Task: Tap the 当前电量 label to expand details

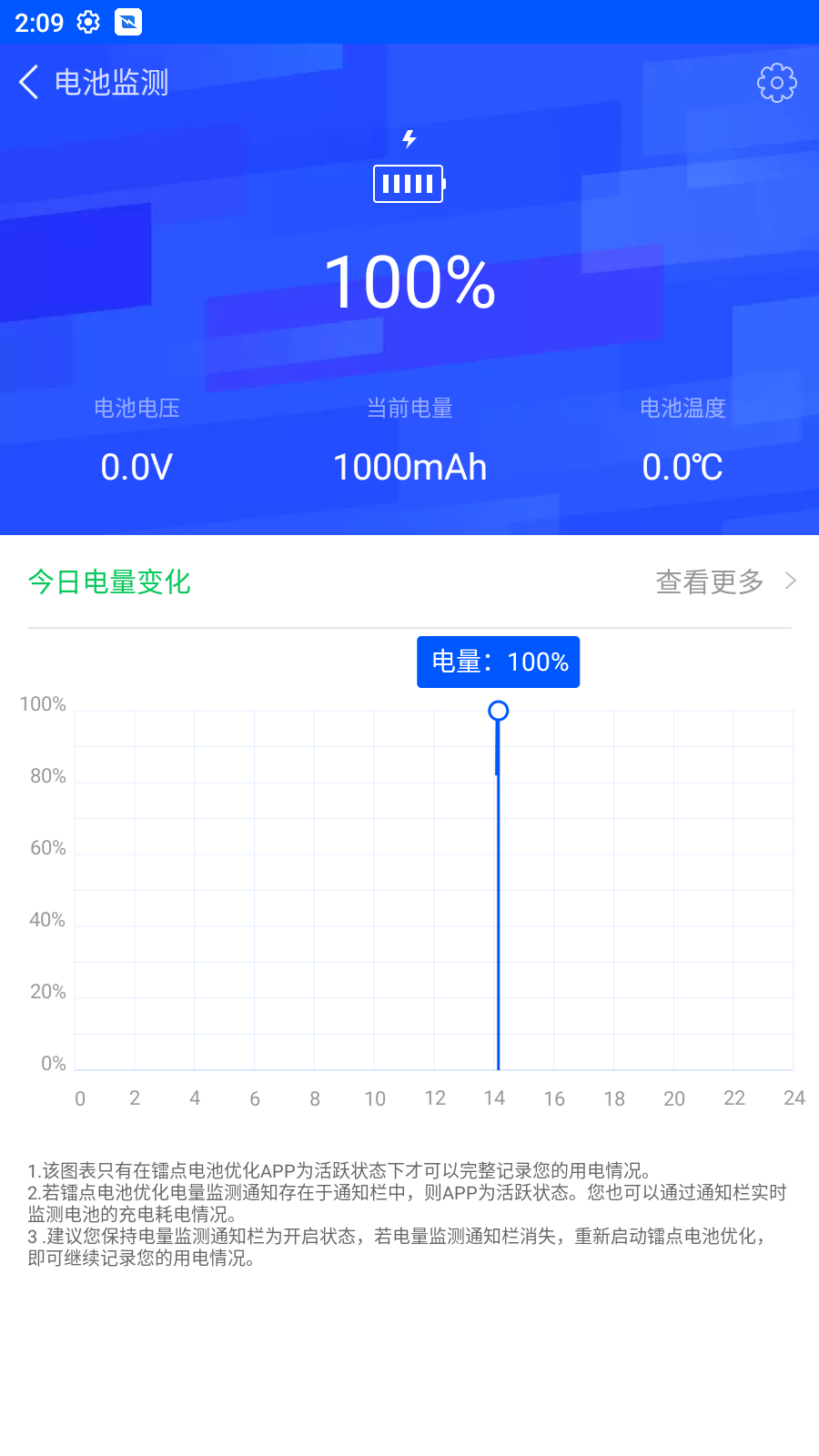Action: point(409,409)
